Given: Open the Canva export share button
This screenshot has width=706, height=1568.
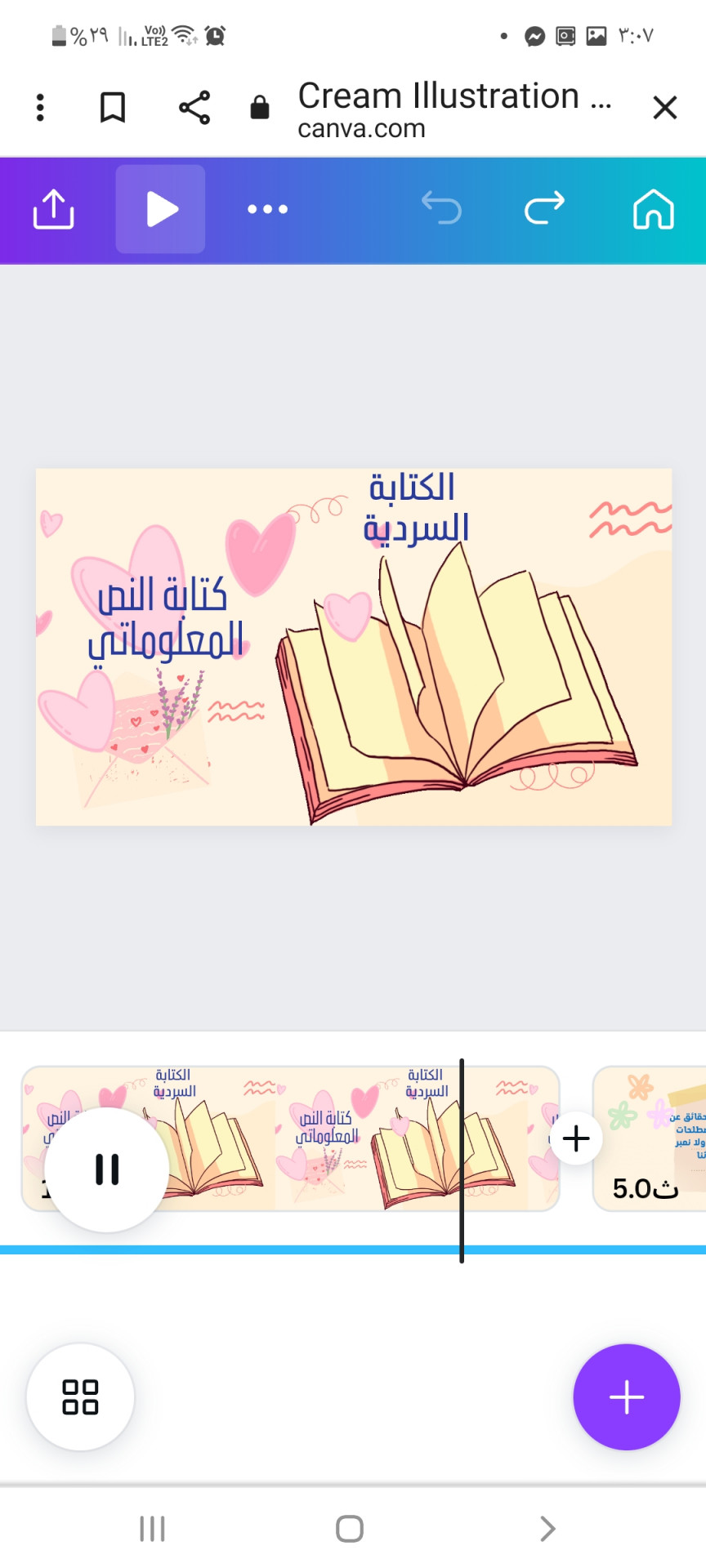Looking at the screenshot, I should (x=54, y=209).
